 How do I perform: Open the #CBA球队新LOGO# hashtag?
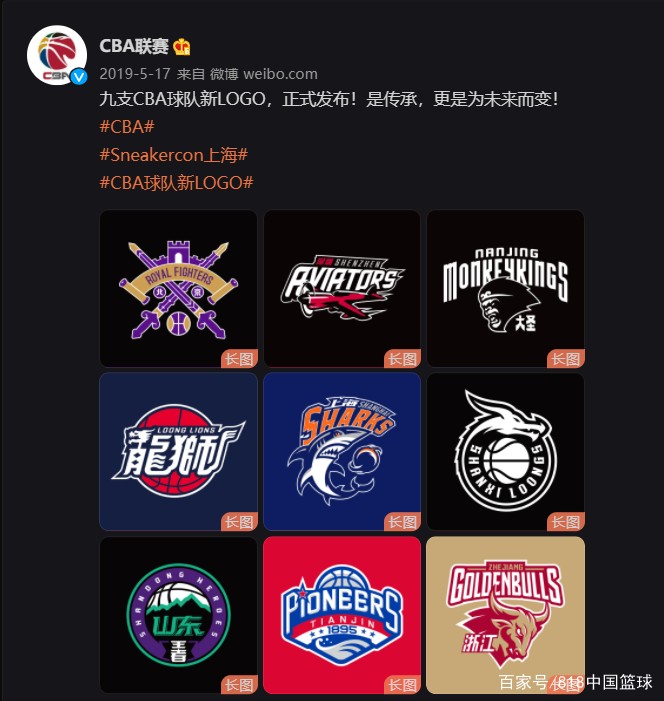tap(176, 183)
